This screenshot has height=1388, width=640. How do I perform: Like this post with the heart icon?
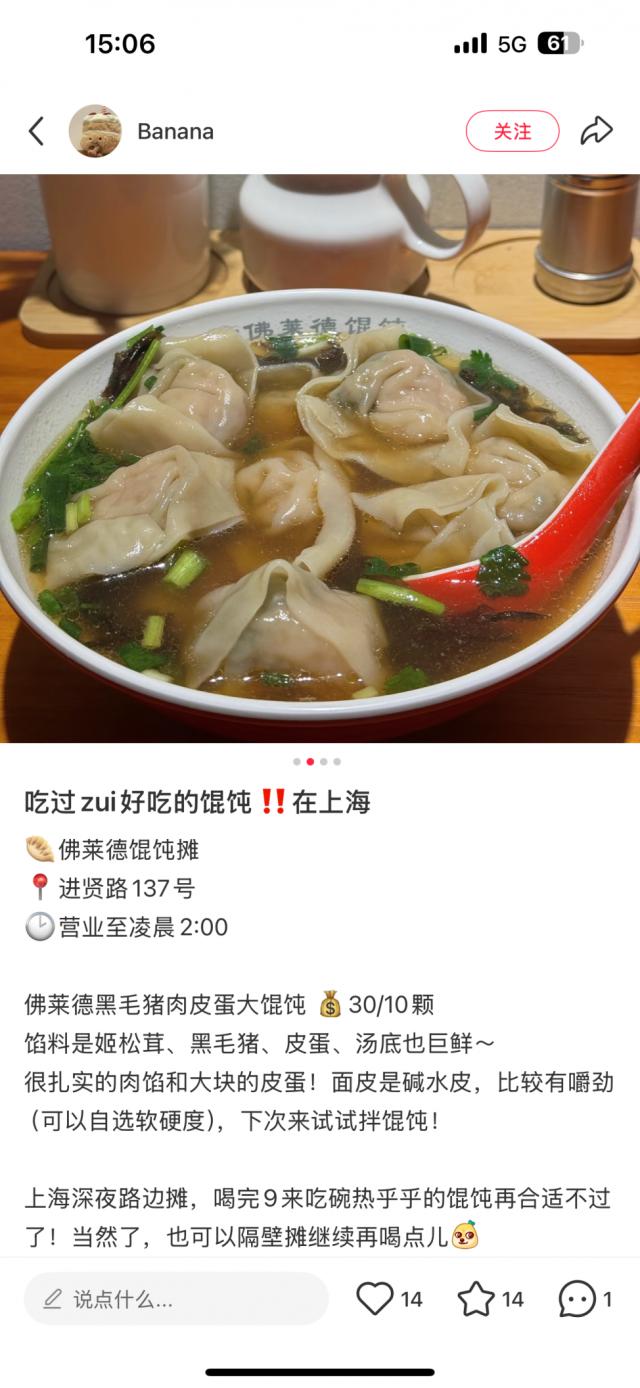[375, 1299]
